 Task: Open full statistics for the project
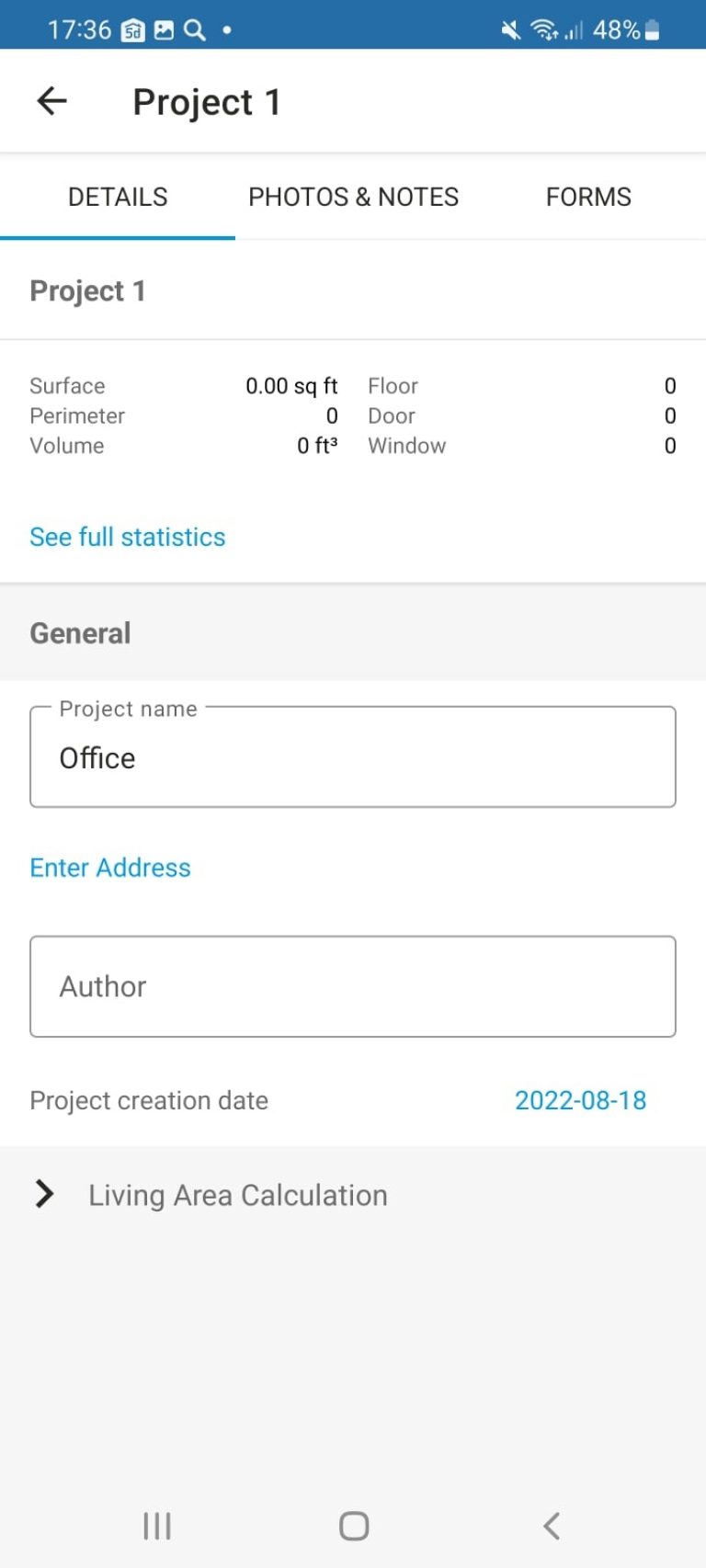point(127,537)
